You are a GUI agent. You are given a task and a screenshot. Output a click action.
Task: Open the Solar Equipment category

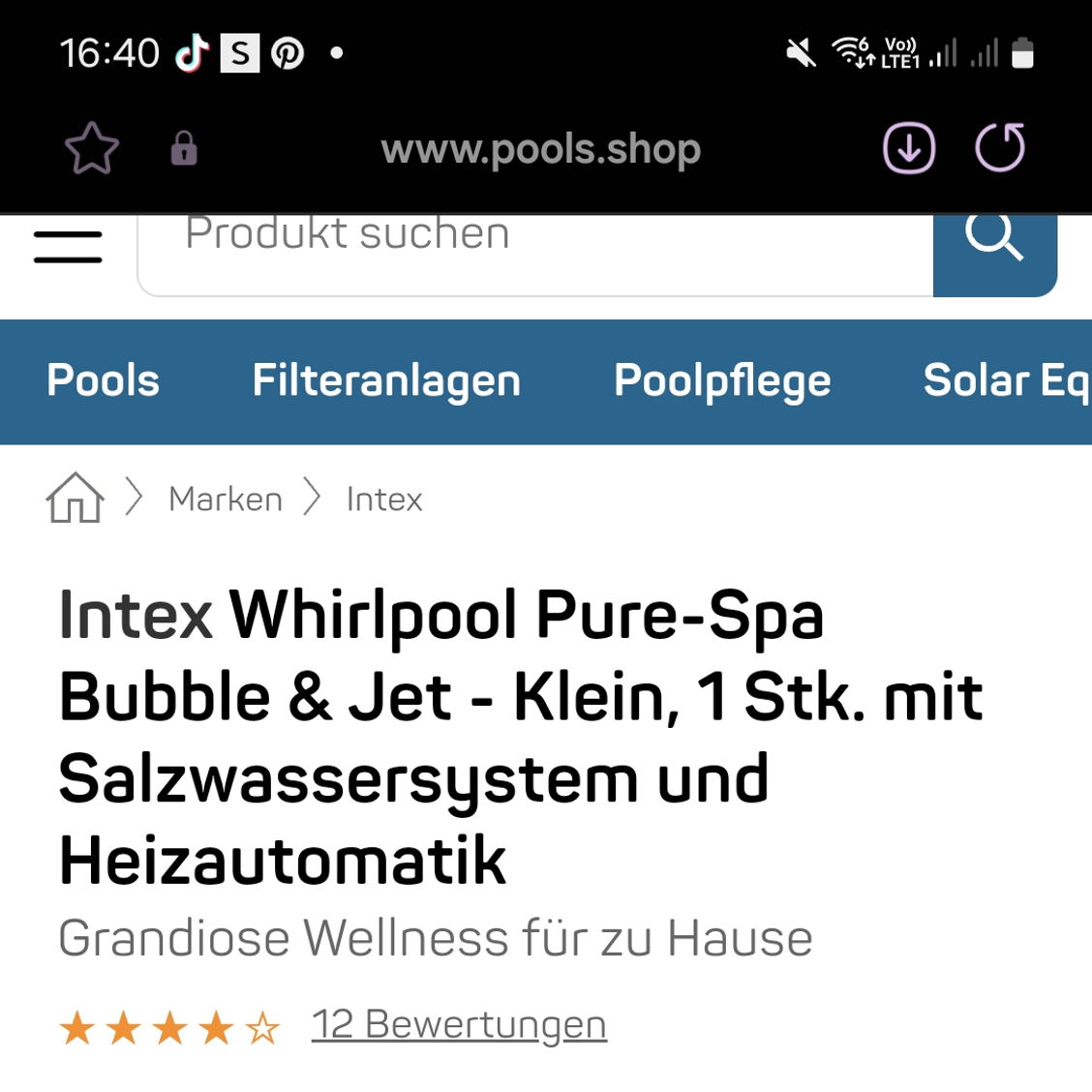[x=1005, y=381]
